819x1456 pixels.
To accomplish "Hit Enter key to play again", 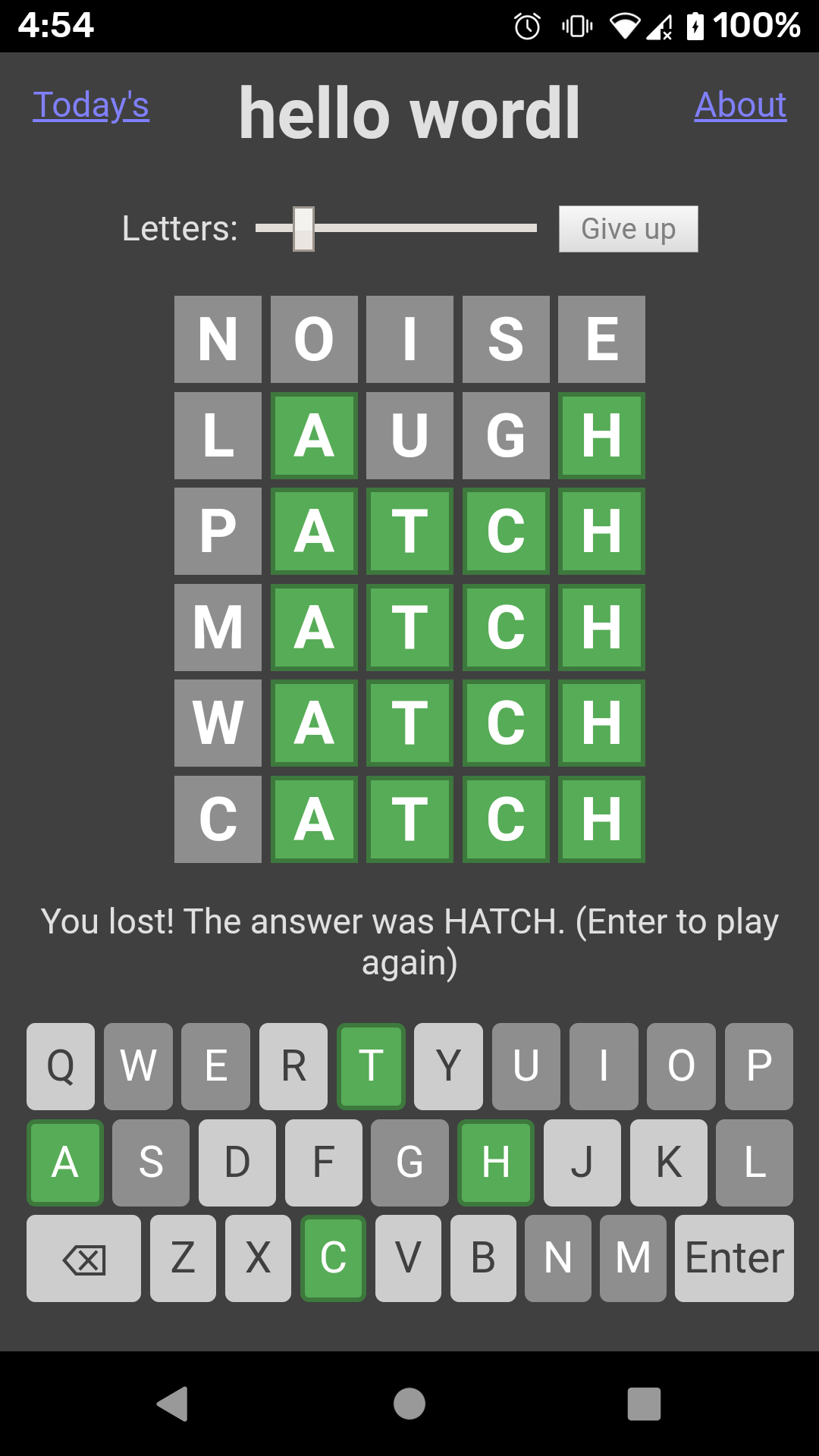I will [733, 1258].
